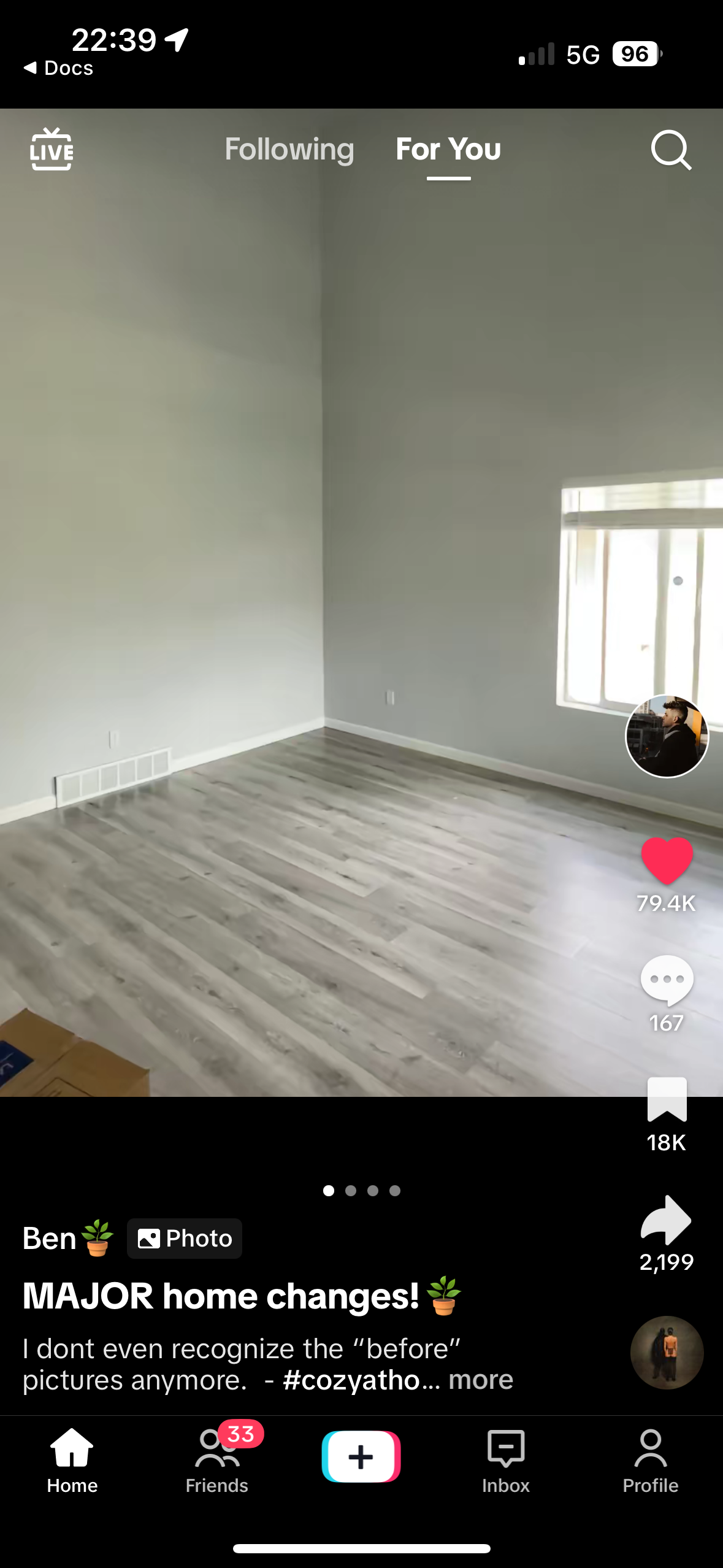Open the Friends tab
The image size is (723, 1568).
[217, 1460]
